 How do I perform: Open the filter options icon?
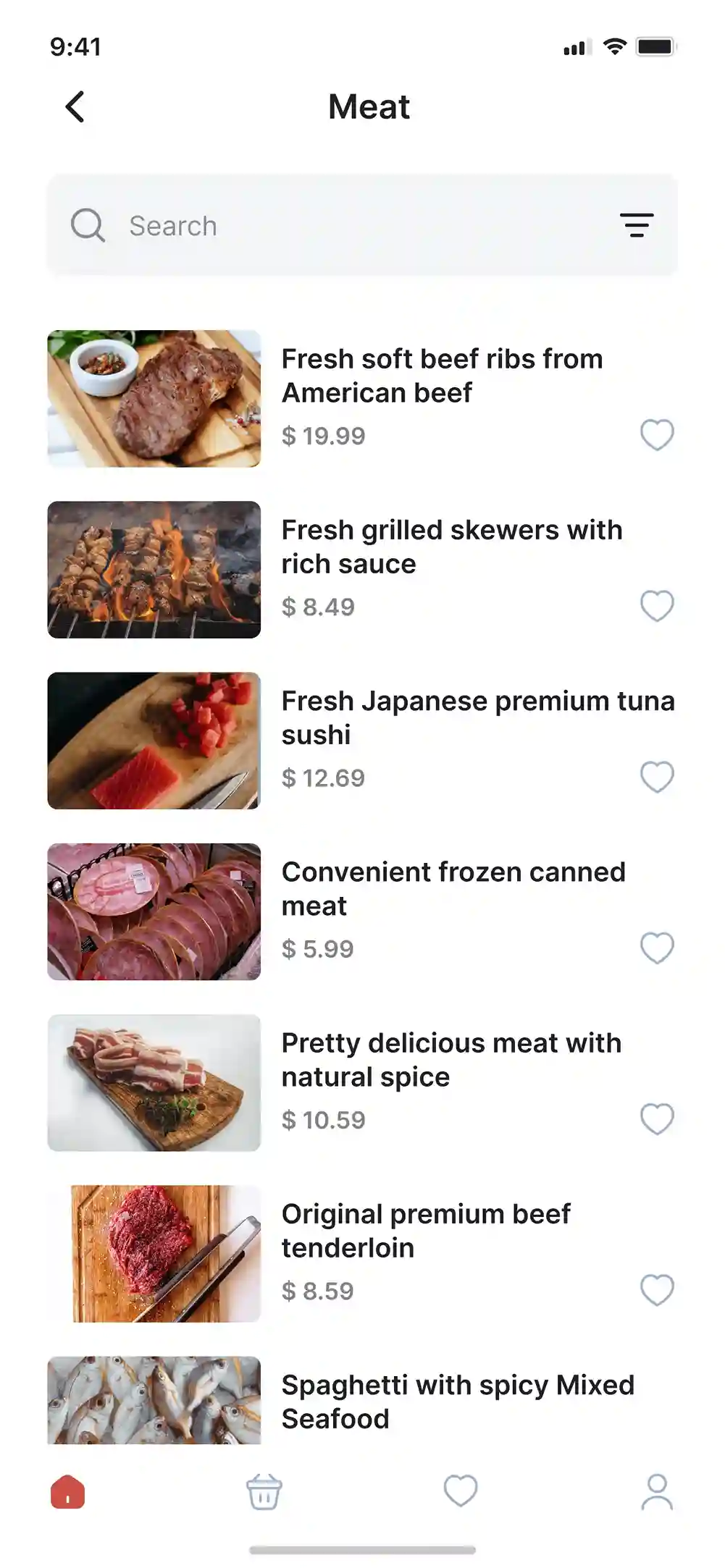(637, 225)
